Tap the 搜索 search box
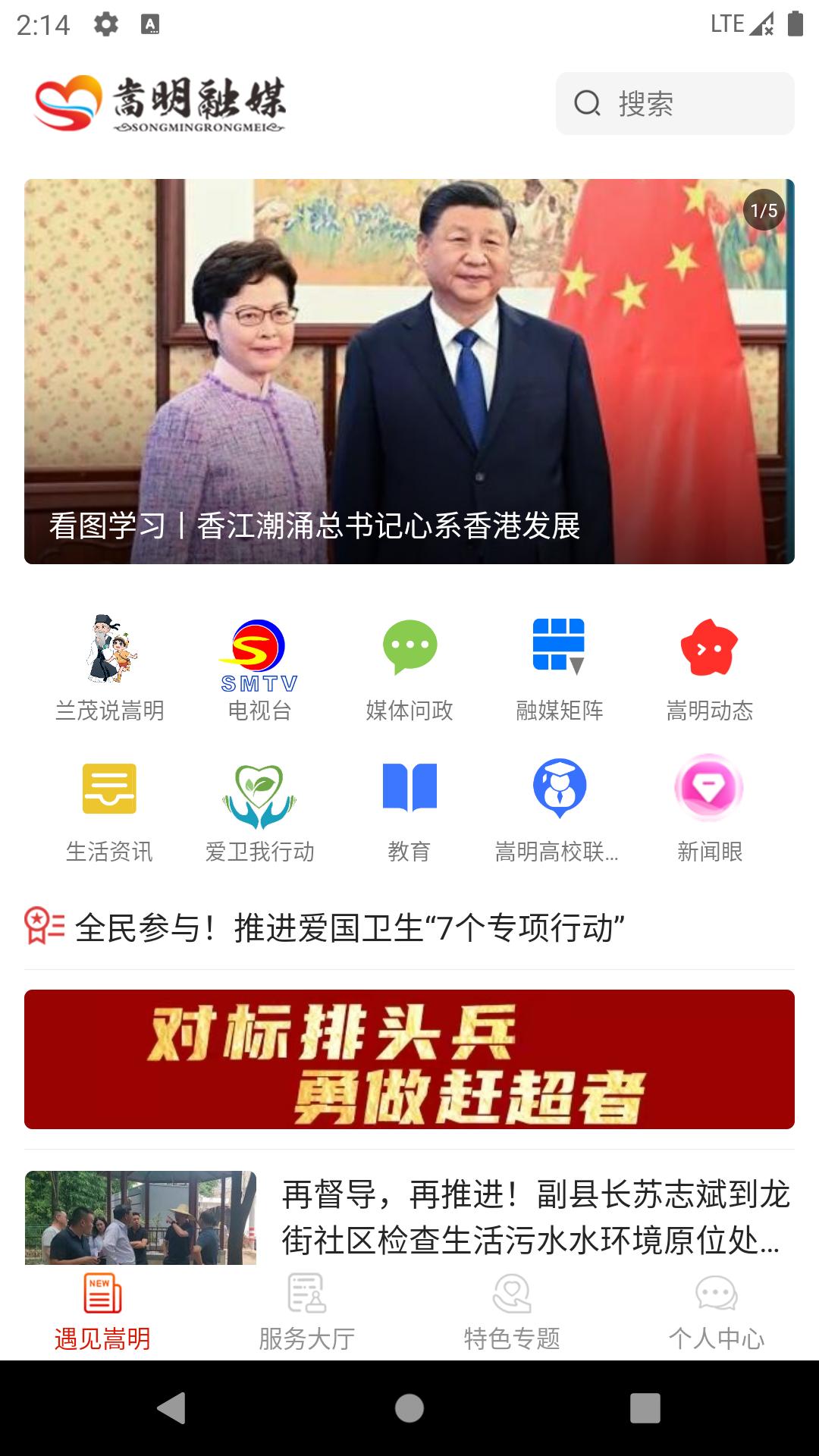This screenshot has height=1456, width=819. point(675,103)
